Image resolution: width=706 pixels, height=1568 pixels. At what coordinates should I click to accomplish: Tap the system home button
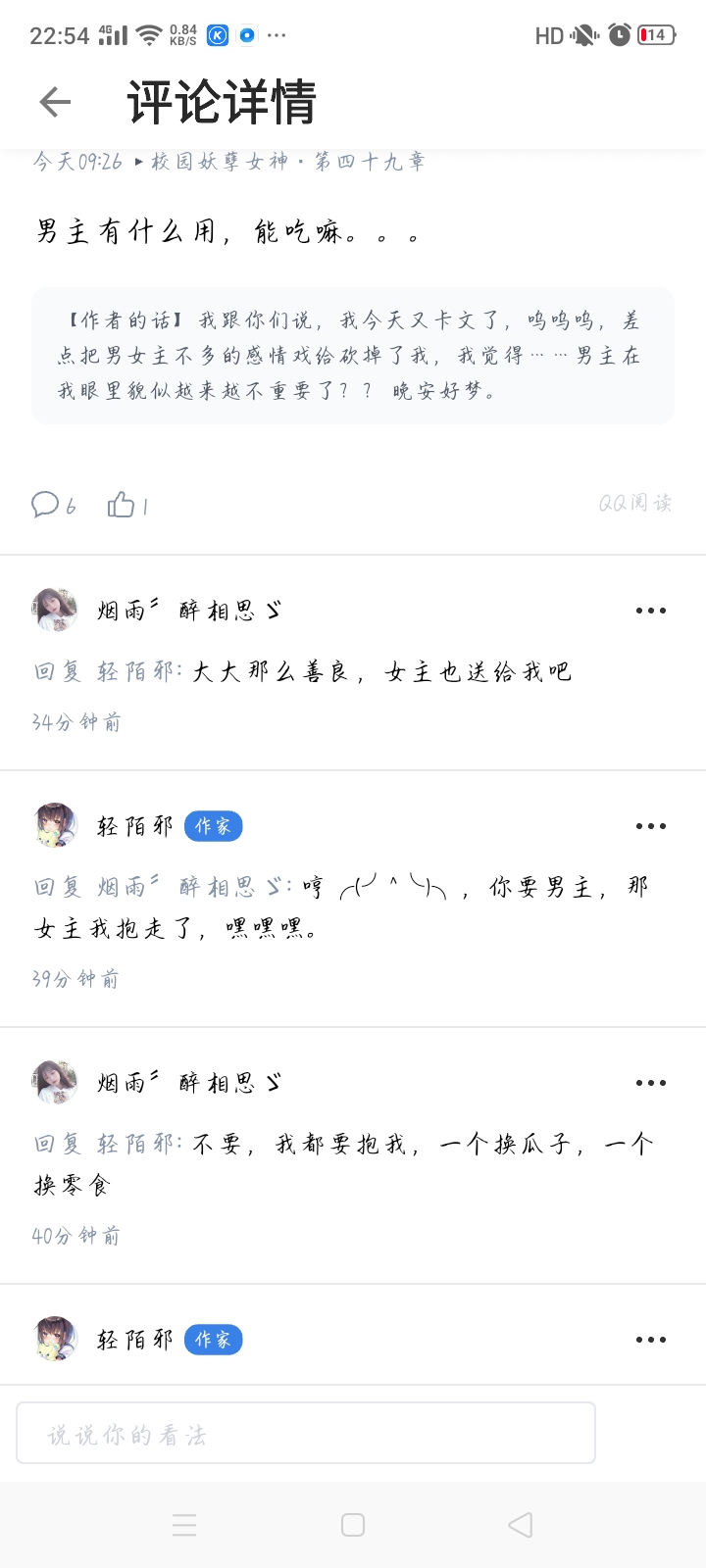[x=353, y=1525]
